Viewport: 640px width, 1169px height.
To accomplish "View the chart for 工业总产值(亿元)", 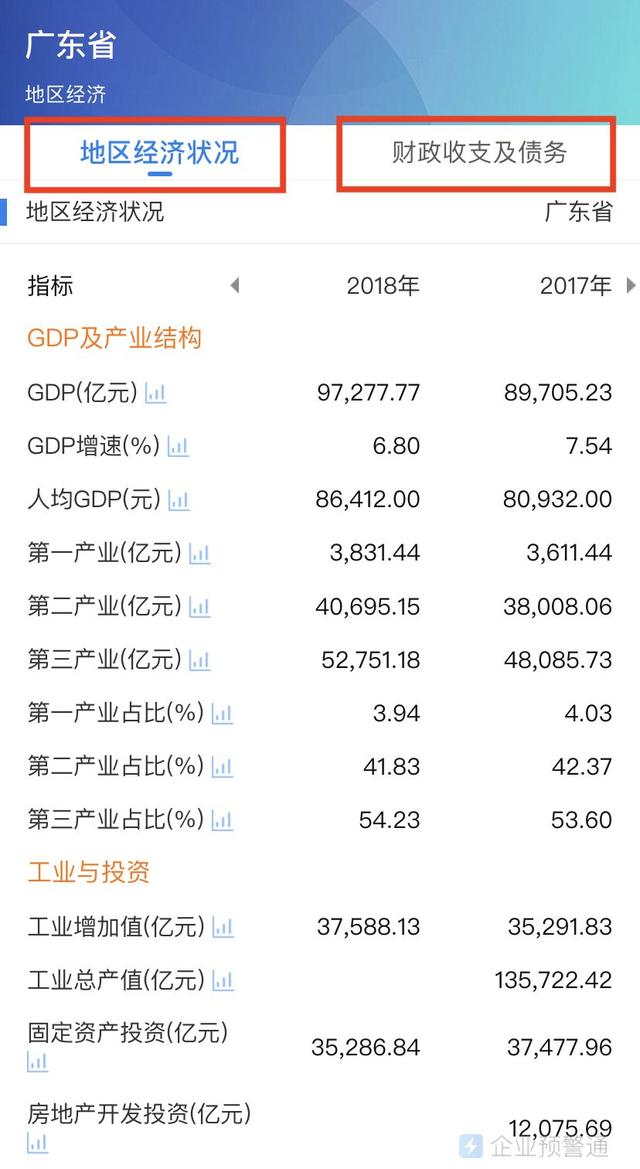I will (223, 980).
